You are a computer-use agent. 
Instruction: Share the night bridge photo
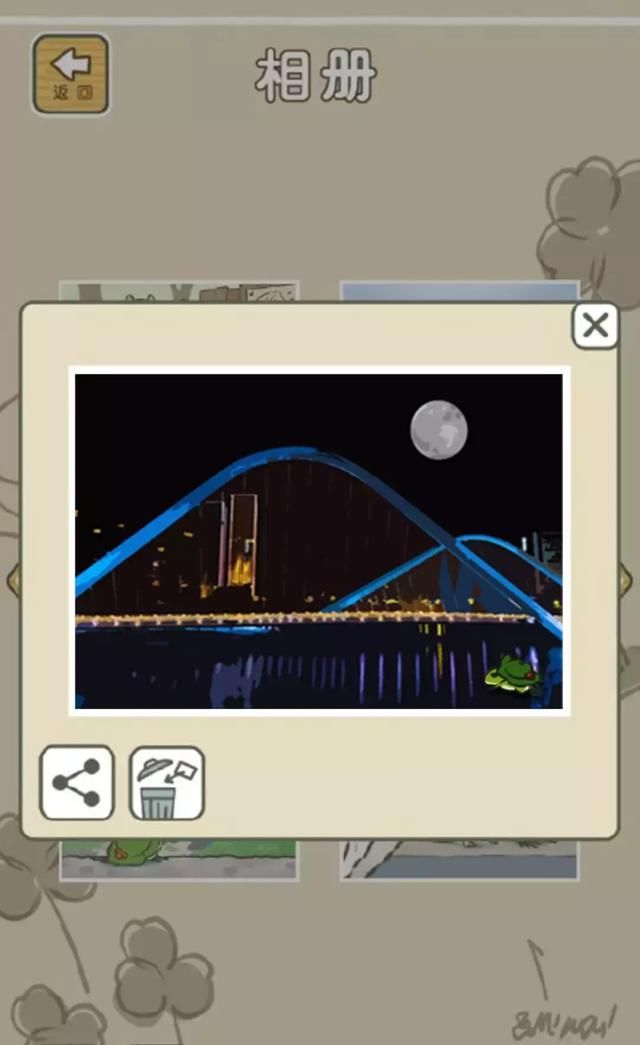tap(77, 783)
